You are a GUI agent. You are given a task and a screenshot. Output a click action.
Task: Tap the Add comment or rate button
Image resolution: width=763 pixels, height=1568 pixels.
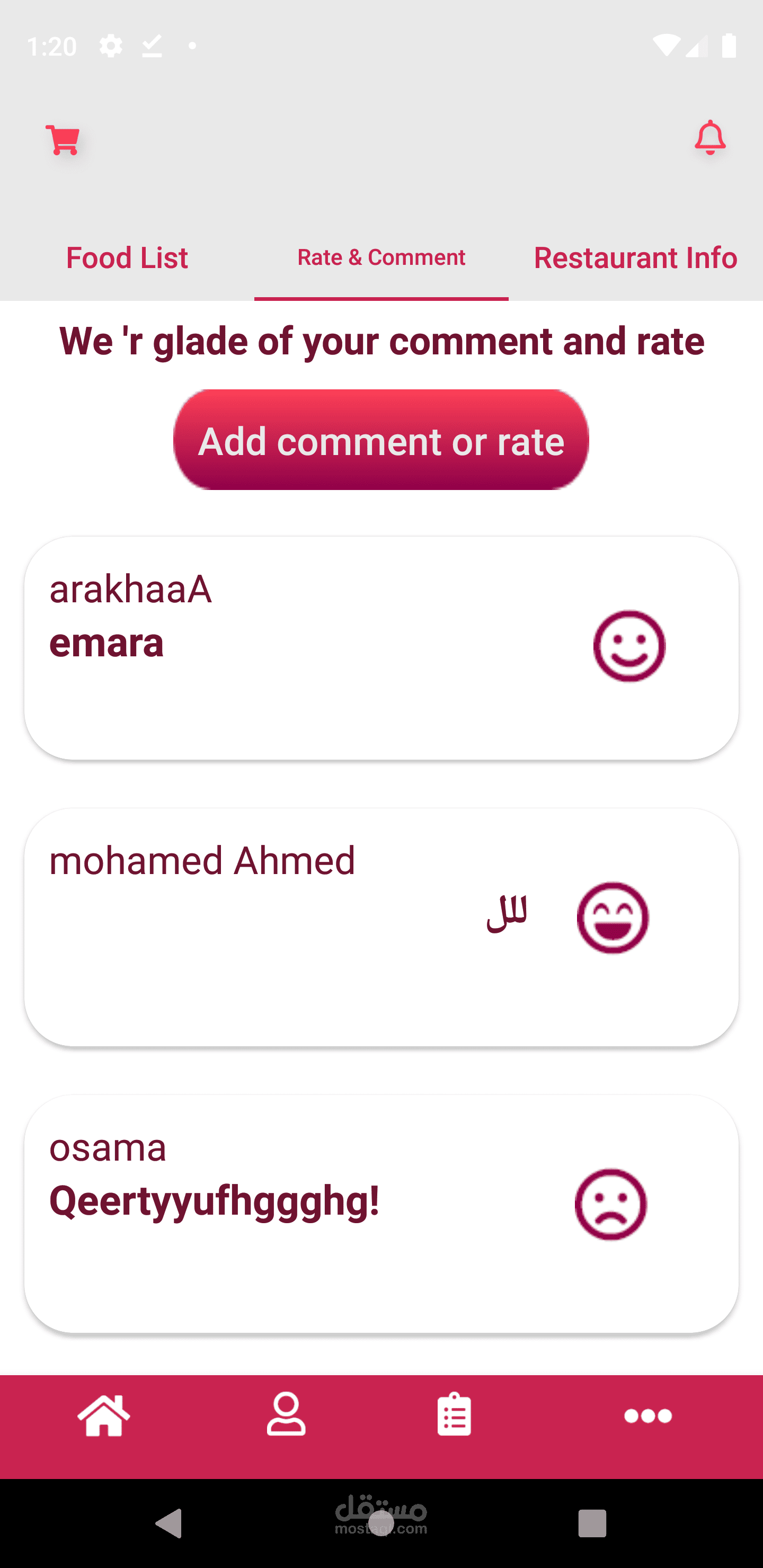pyautogui.click(x=381, y=440)
